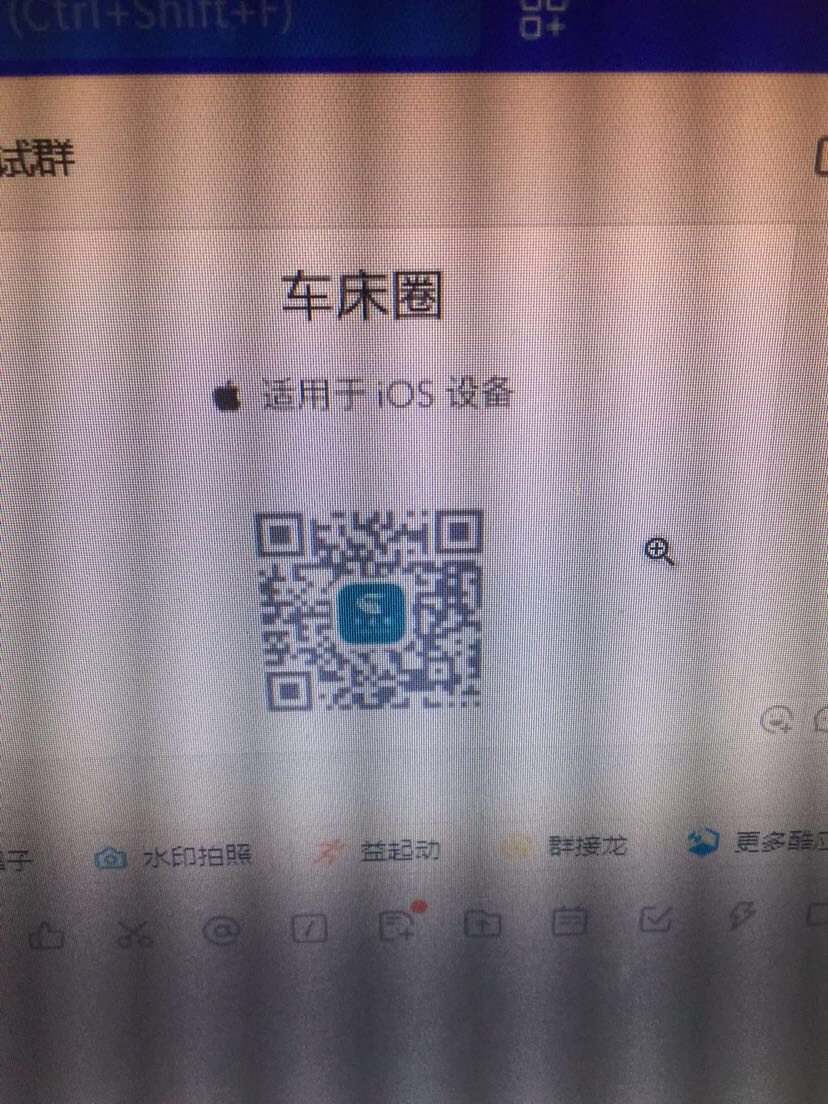Take a screenshot with the scissors icon
Screen dimensions: 828x1104
pyautogui.click(x=134, y=933)
